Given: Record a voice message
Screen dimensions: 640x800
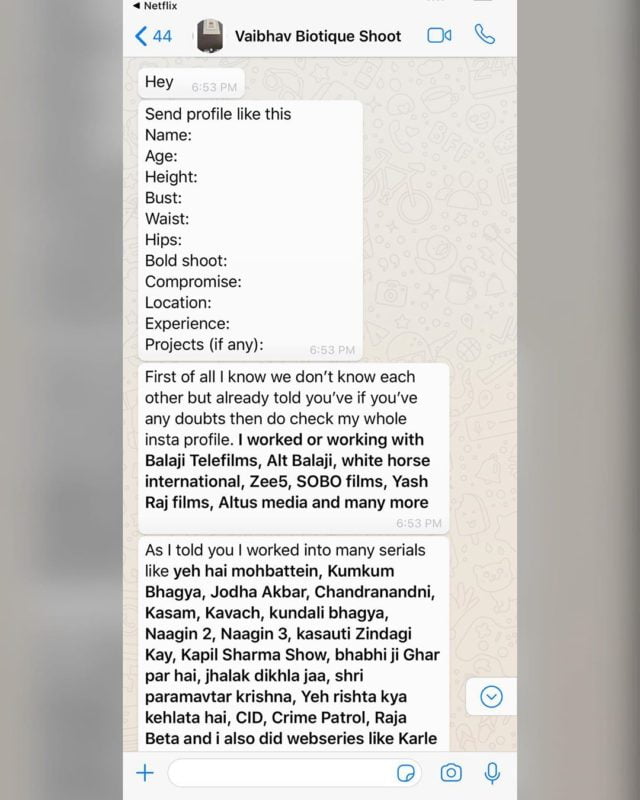Looking at the screenshot, I should coord(492,772).
